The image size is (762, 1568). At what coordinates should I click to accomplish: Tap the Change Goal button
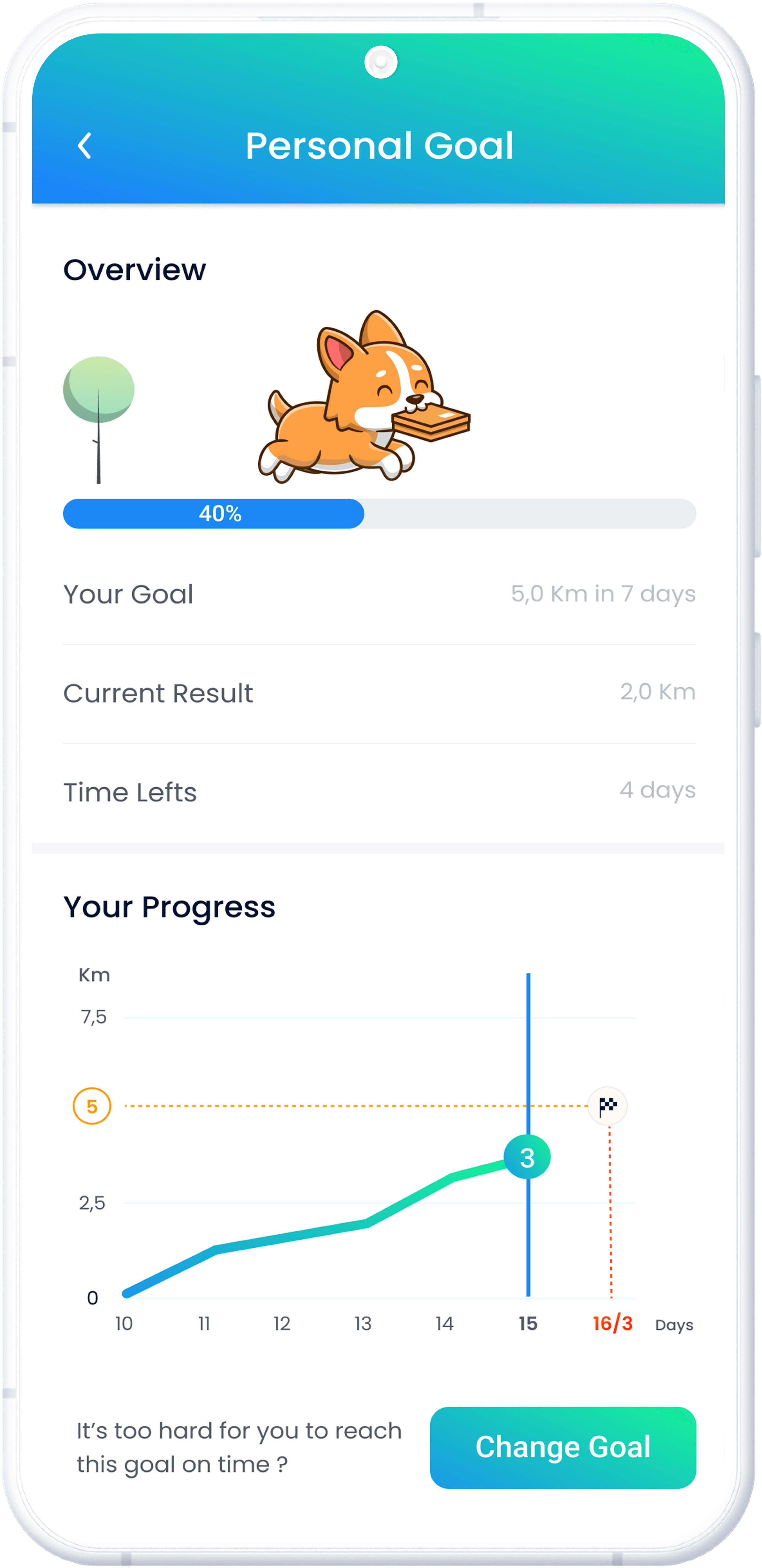pyautogui.click(x=563, y=1448)
